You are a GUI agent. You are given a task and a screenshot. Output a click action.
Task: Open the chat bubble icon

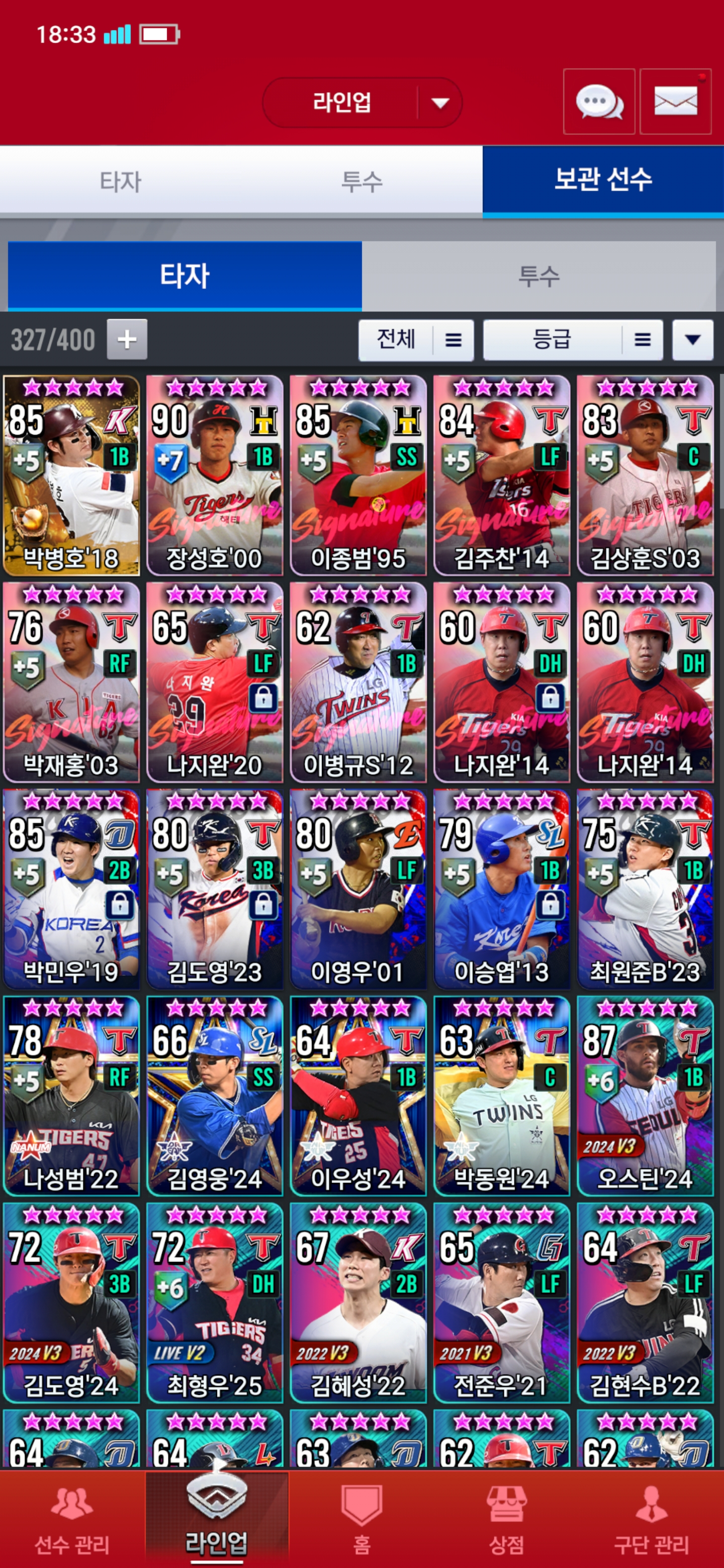[599, 102]
